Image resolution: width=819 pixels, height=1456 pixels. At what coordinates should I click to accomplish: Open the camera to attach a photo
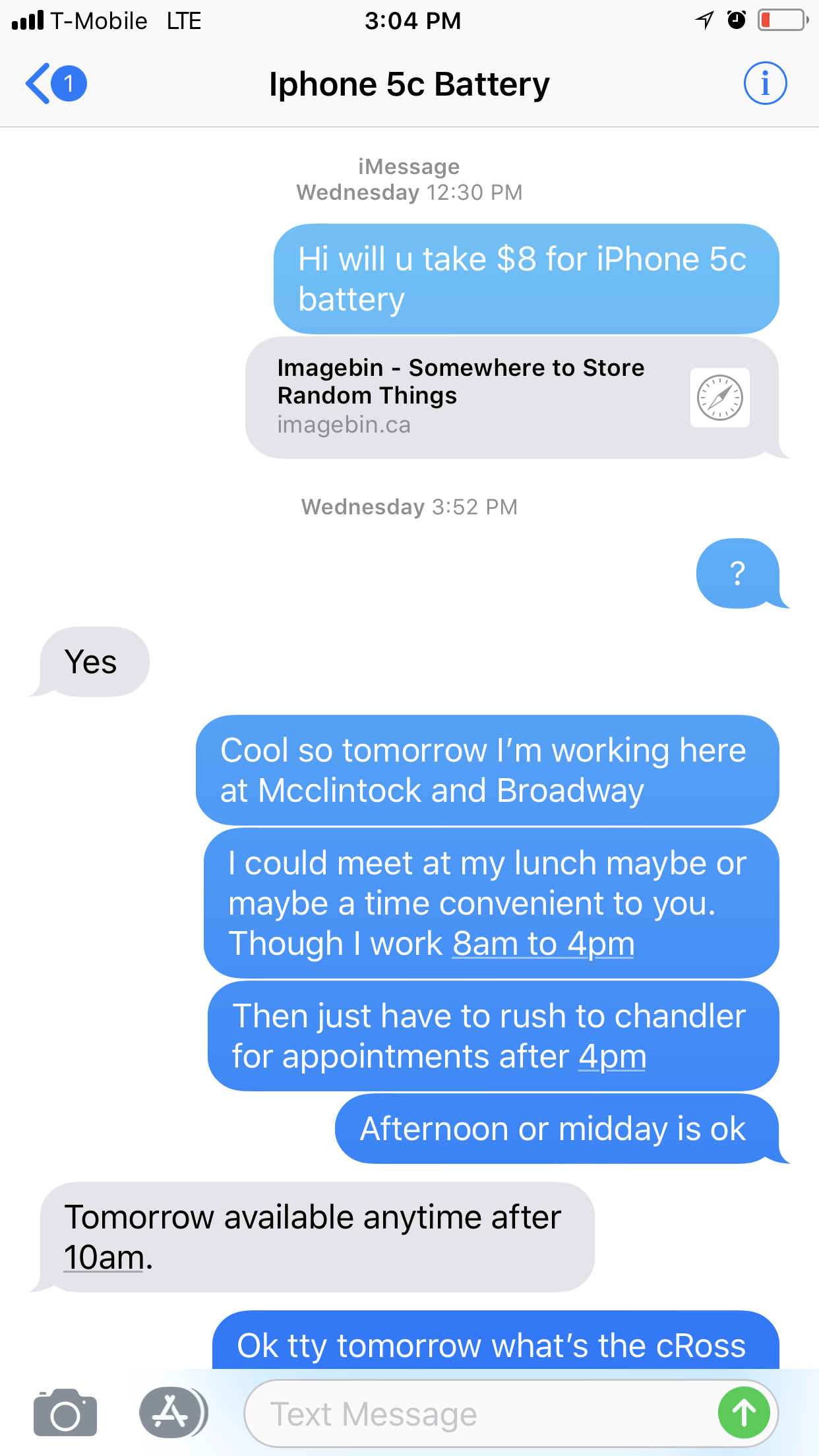click(x=65, y=1412)
